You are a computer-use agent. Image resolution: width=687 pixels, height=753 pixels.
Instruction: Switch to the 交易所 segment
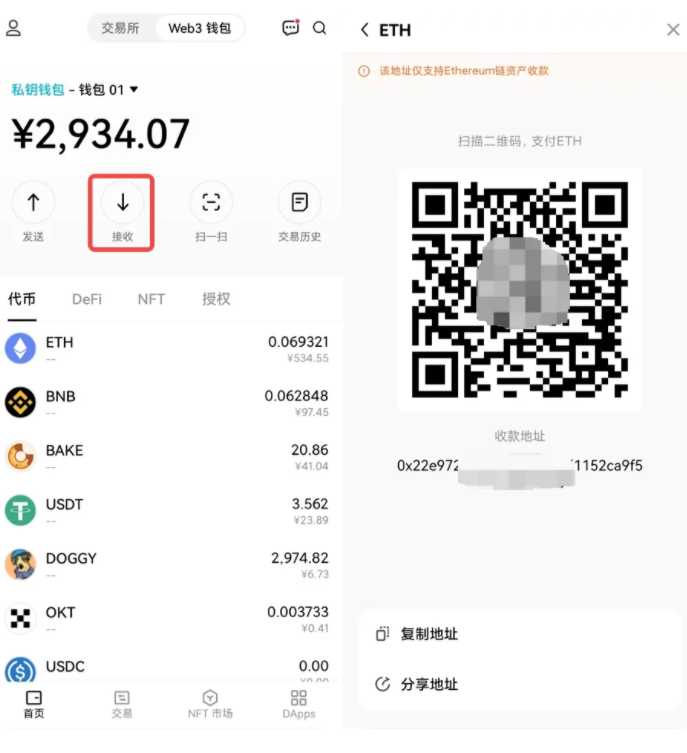coord(120,28)
